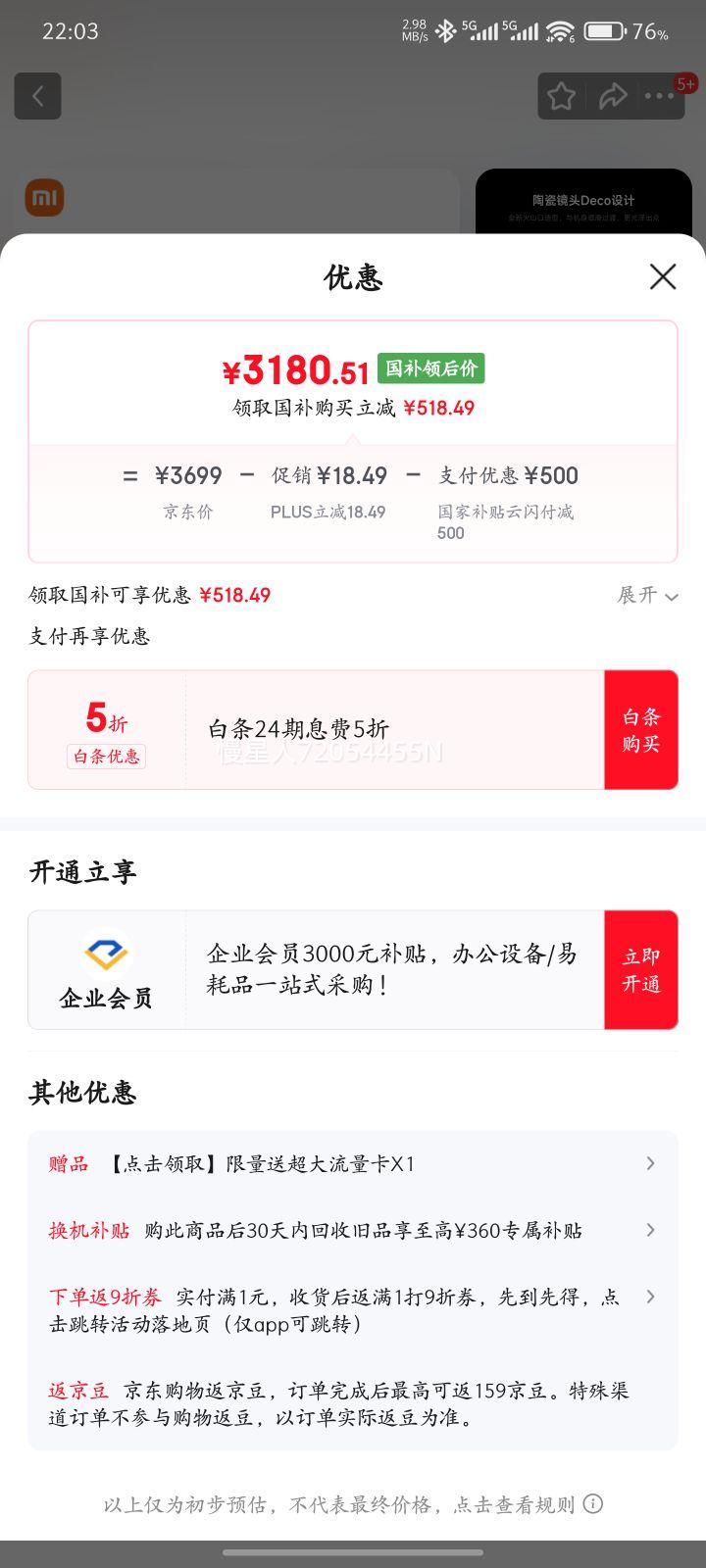Tap the ¥518.49 国补 discount amount
The height and width of the screenshot is (1568, 706).
click(438, 408)
